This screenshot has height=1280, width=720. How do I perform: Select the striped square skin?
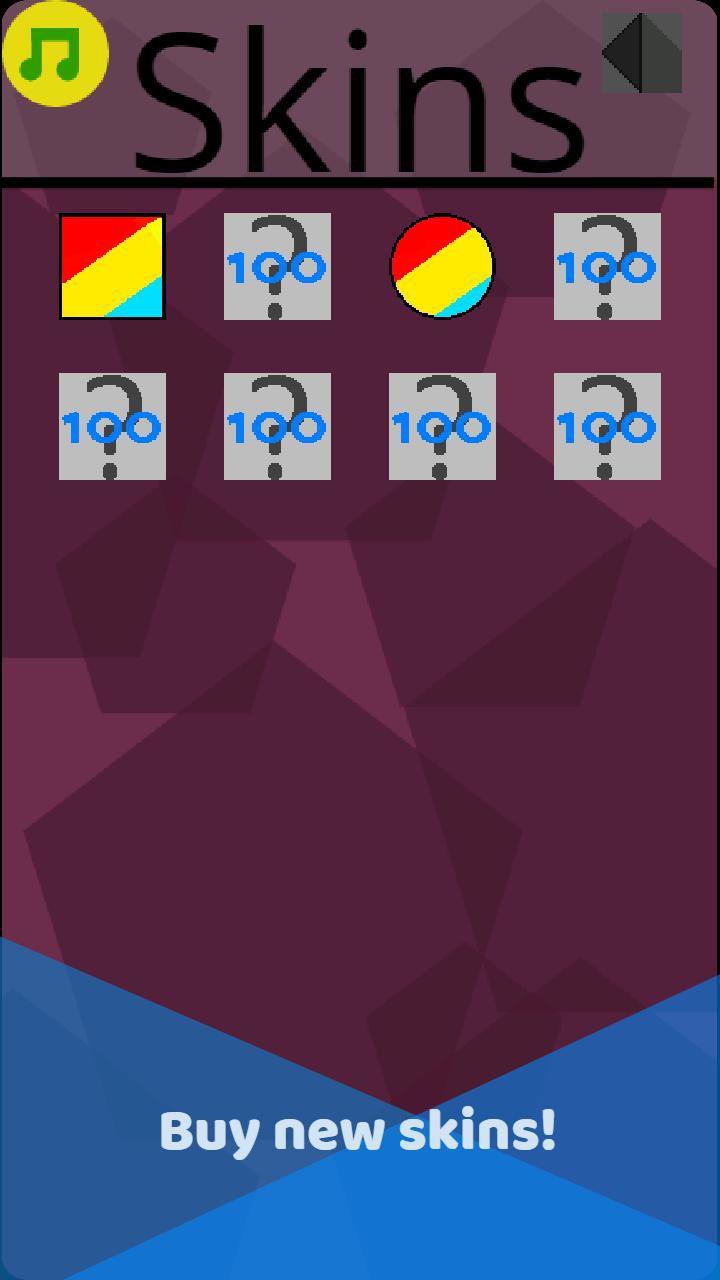point(112,267)
